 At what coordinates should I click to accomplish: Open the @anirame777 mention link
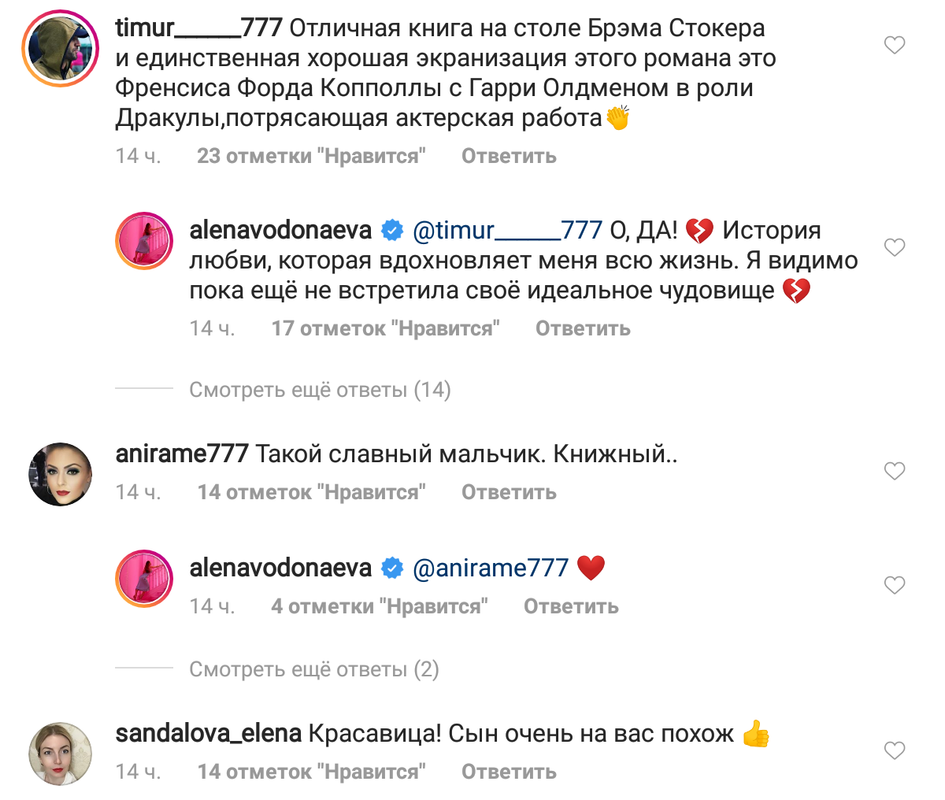490,568
